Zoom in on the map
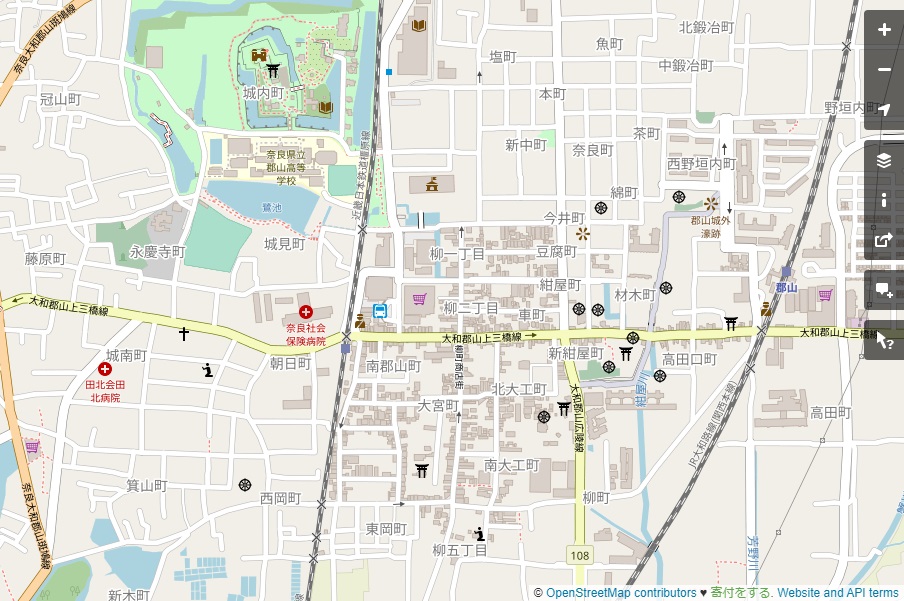 (x=884, y=30)
